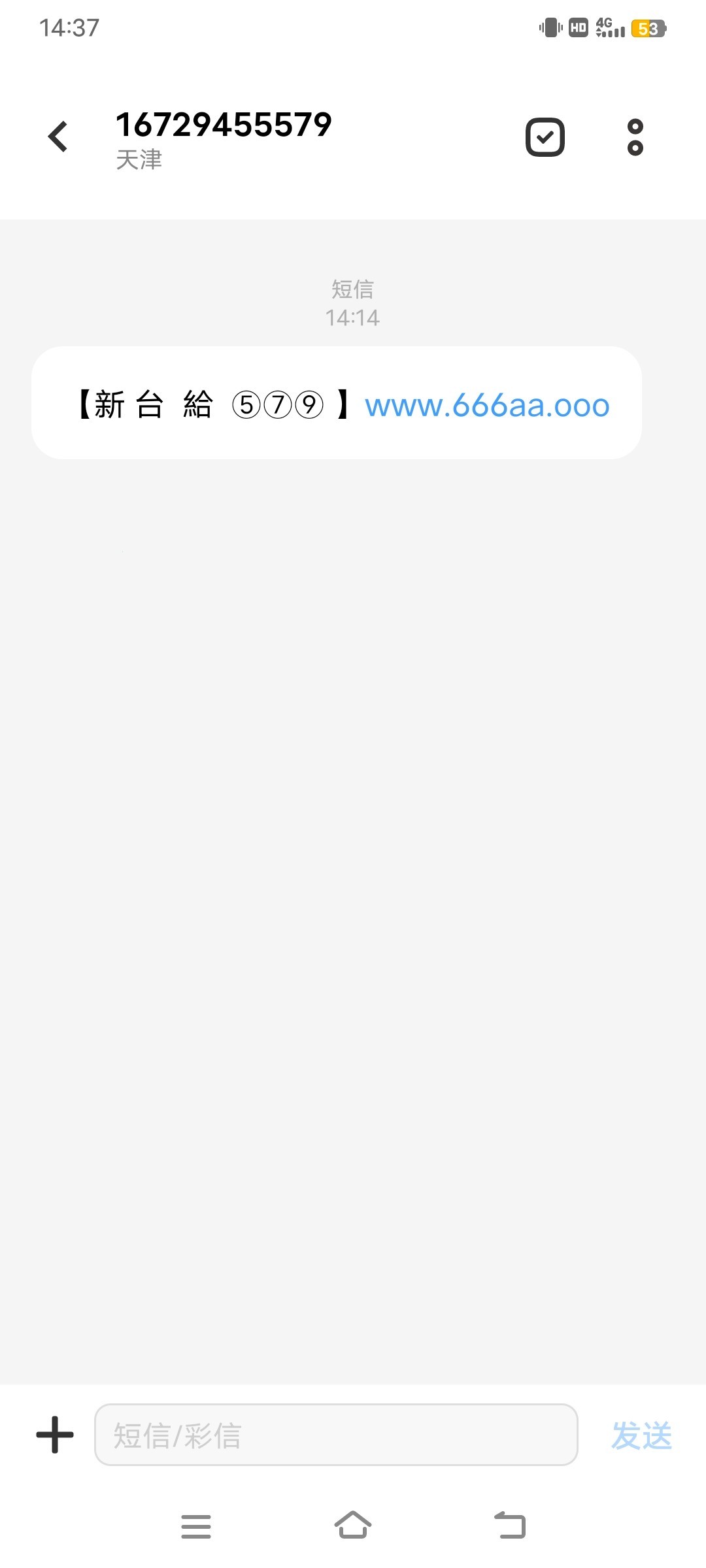Go to the home screen
This screenshot has width=706, height=1568.
(353, 1526)
